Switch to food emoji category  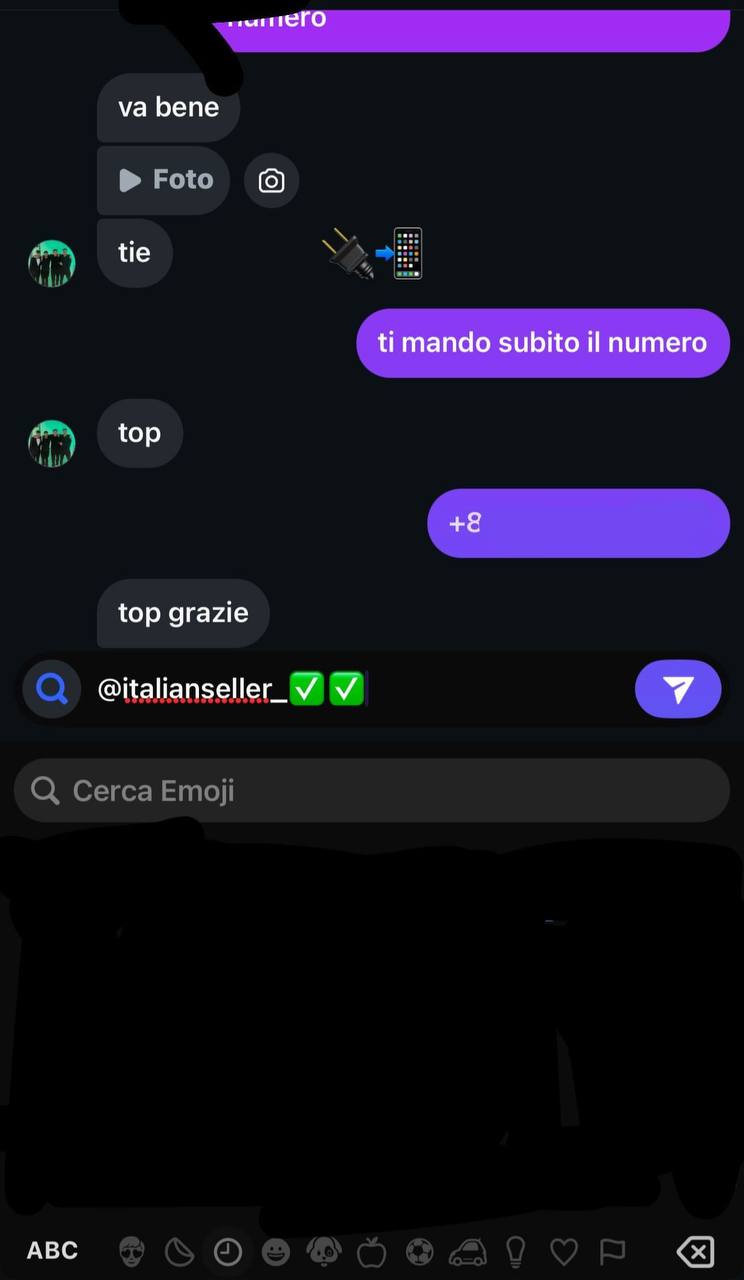coord(372,1251)
